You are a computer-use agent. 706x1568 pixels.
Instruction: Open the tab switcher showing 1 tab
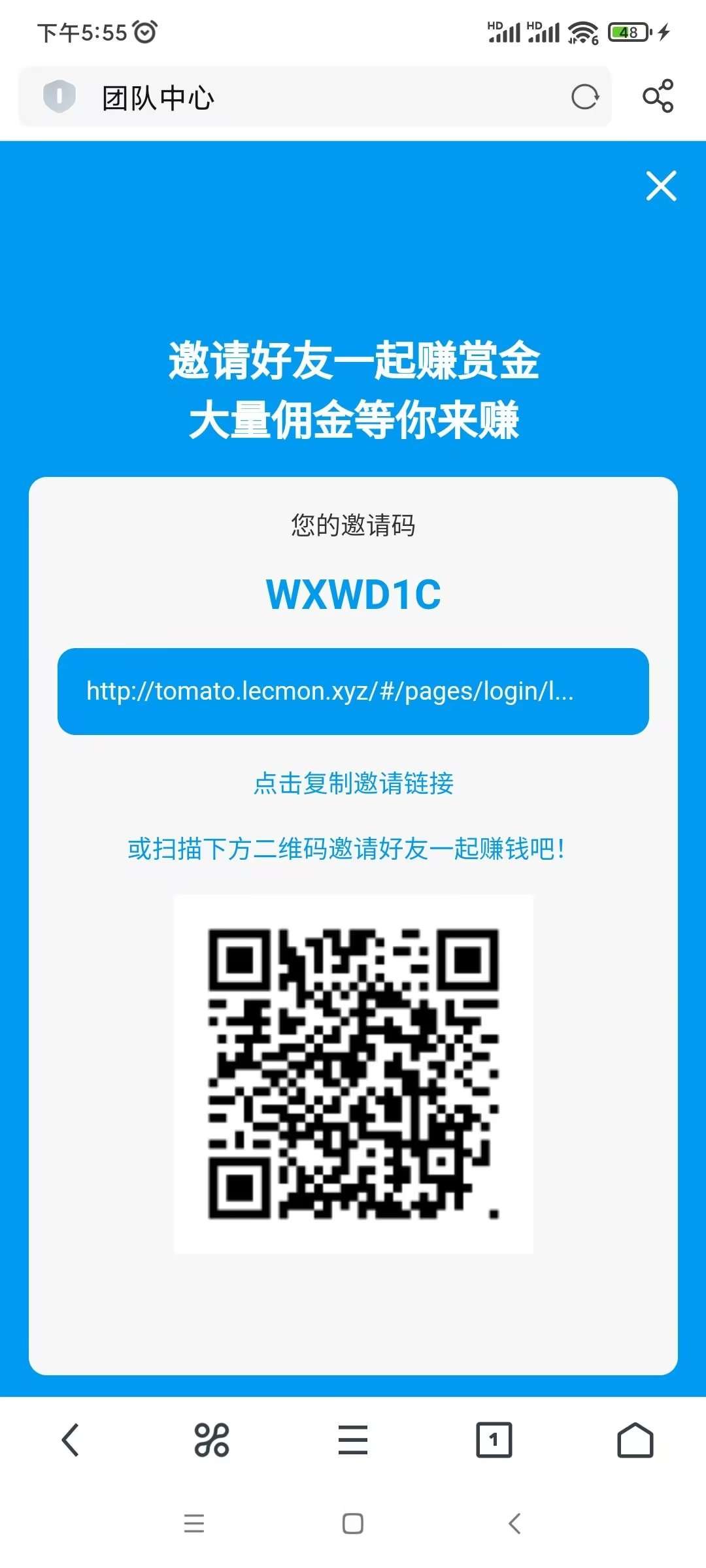(494, 1440)
